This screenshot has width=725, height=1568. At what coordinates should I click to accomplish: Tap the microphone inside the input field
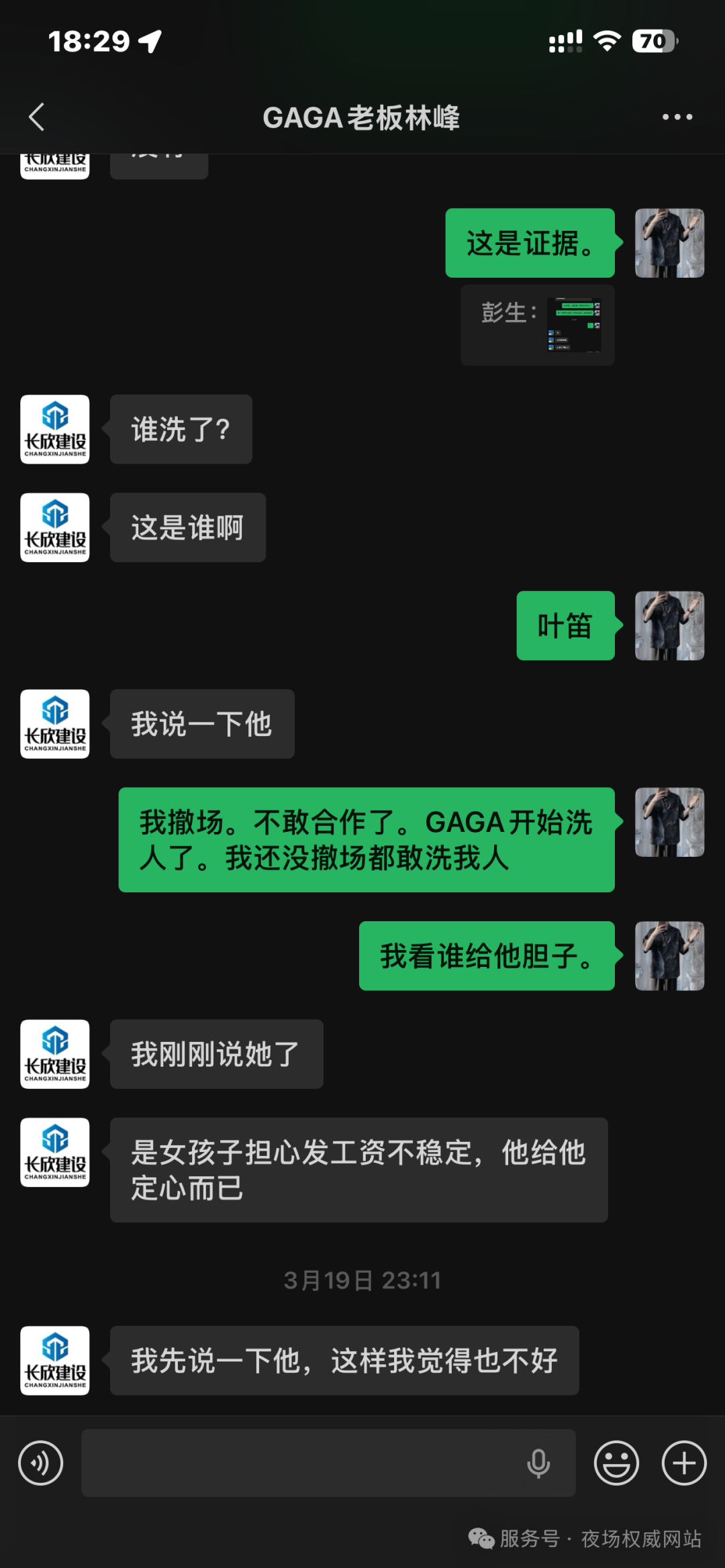pyautogui.click(x=538, y=1463)
